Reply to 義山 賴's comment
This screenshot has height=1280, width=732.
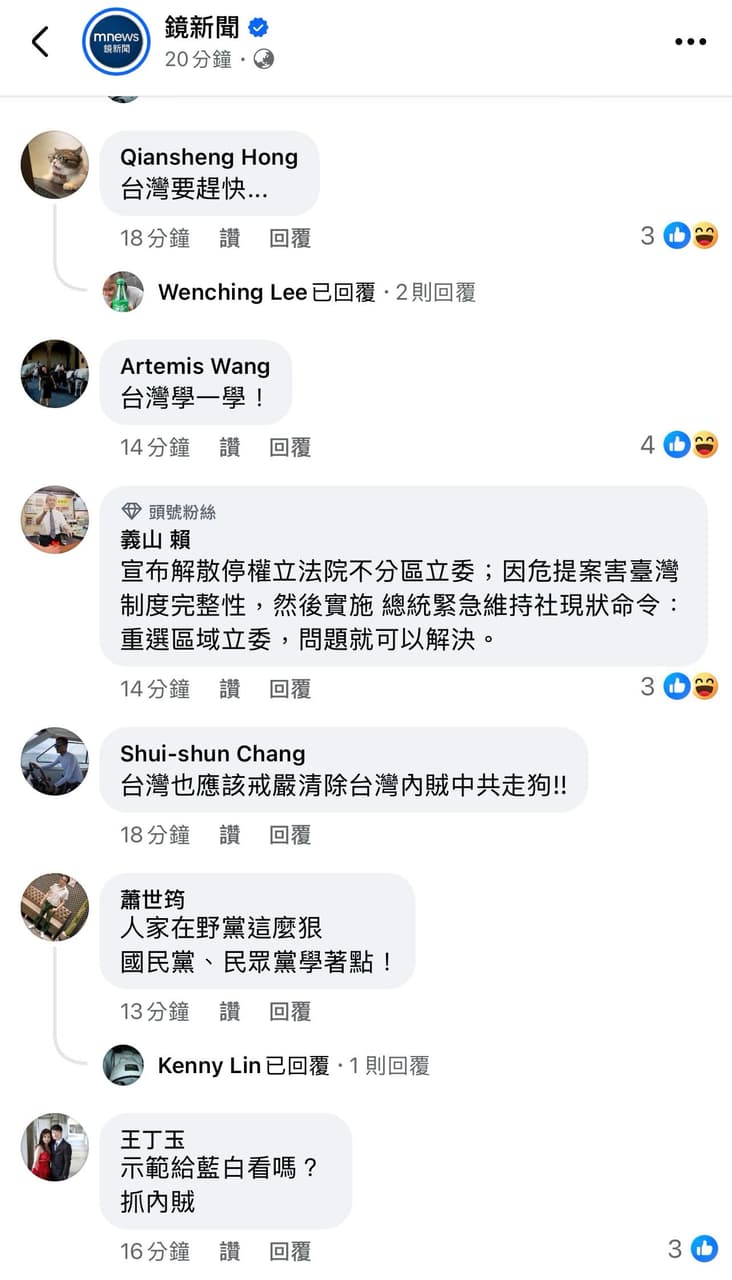click(290, 689)
